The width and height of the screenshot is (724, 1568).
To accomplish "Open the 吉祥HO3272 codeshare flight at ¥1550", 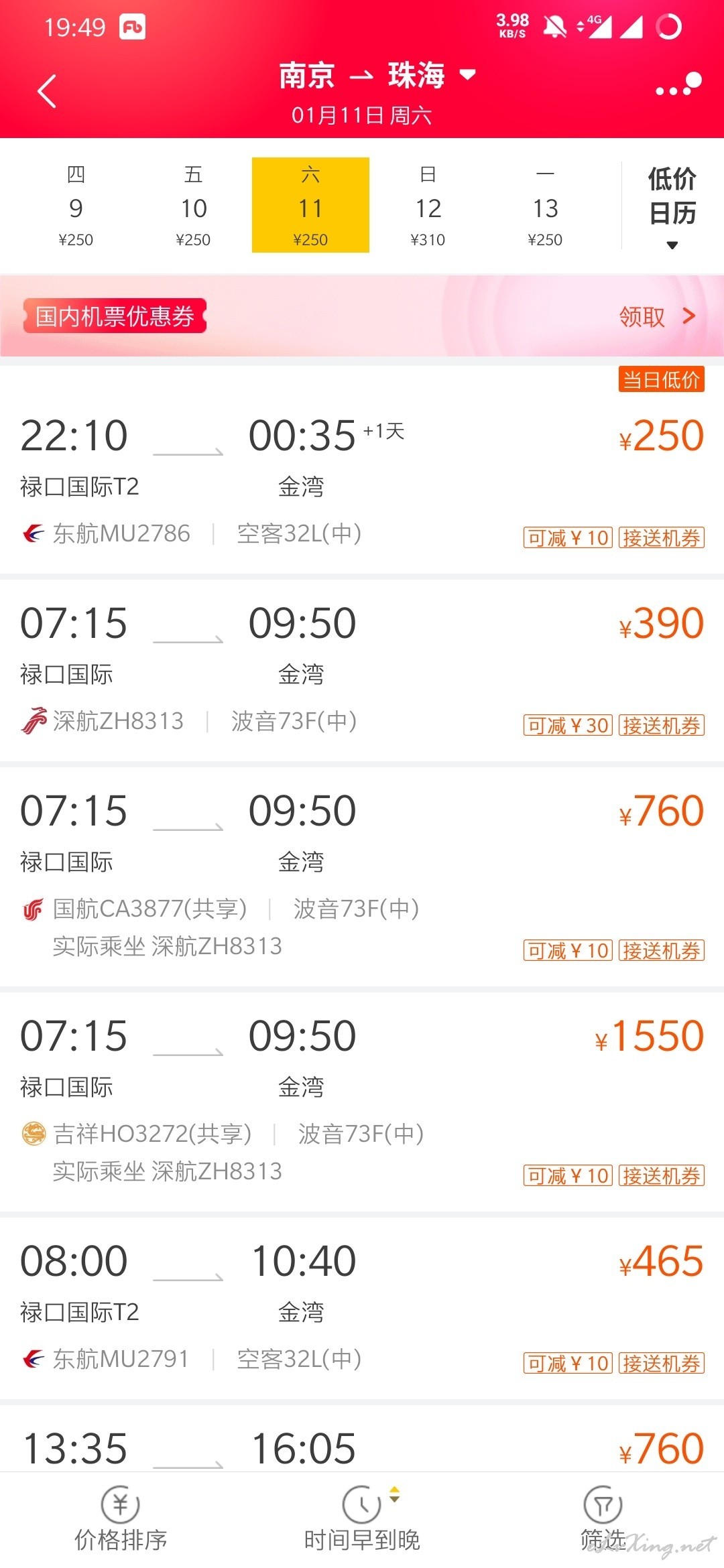I will coord(362,1102).
